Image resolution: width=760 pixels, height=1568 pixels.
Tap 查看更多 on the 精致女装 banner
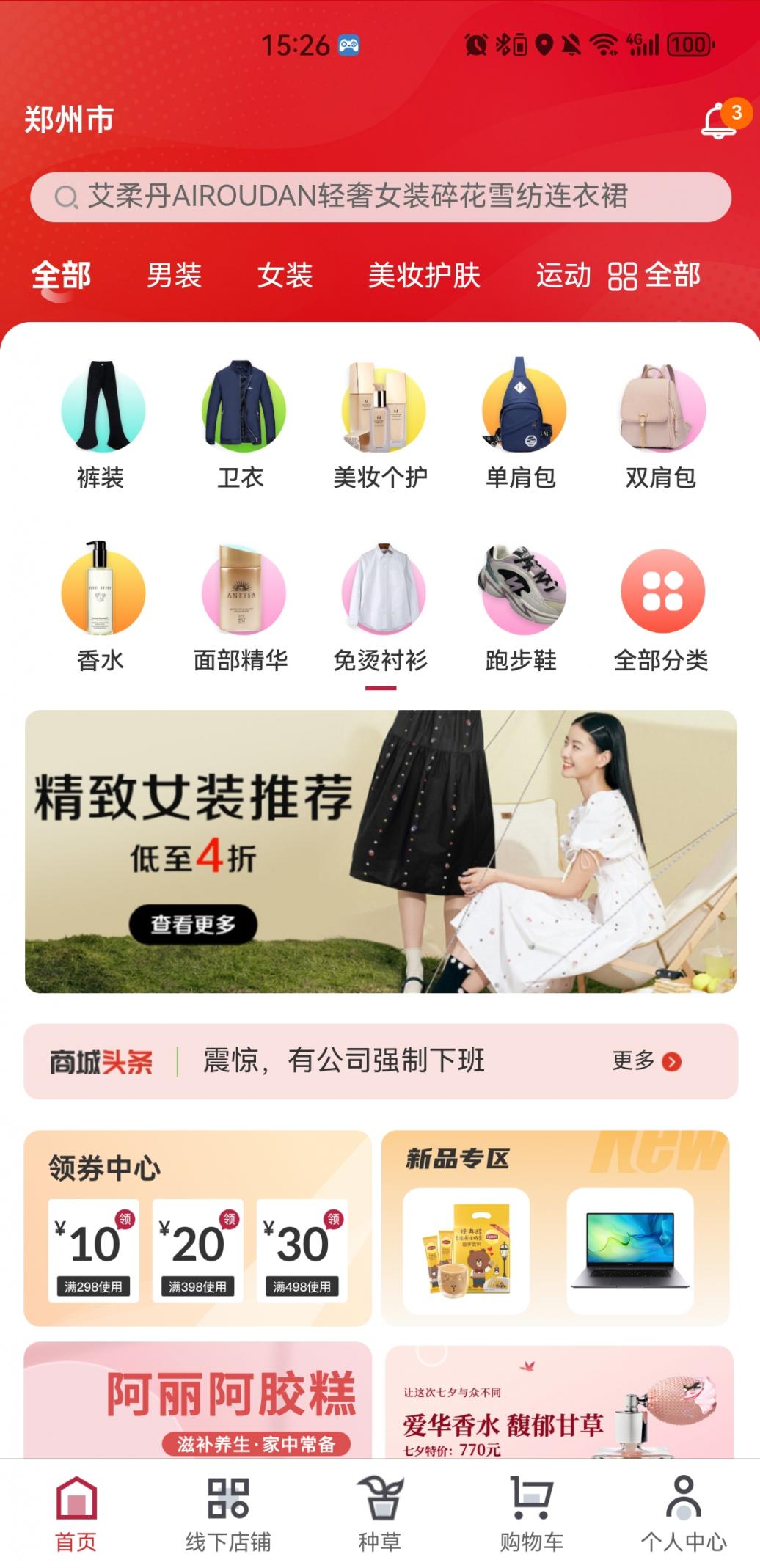click(x=193, y=924)
